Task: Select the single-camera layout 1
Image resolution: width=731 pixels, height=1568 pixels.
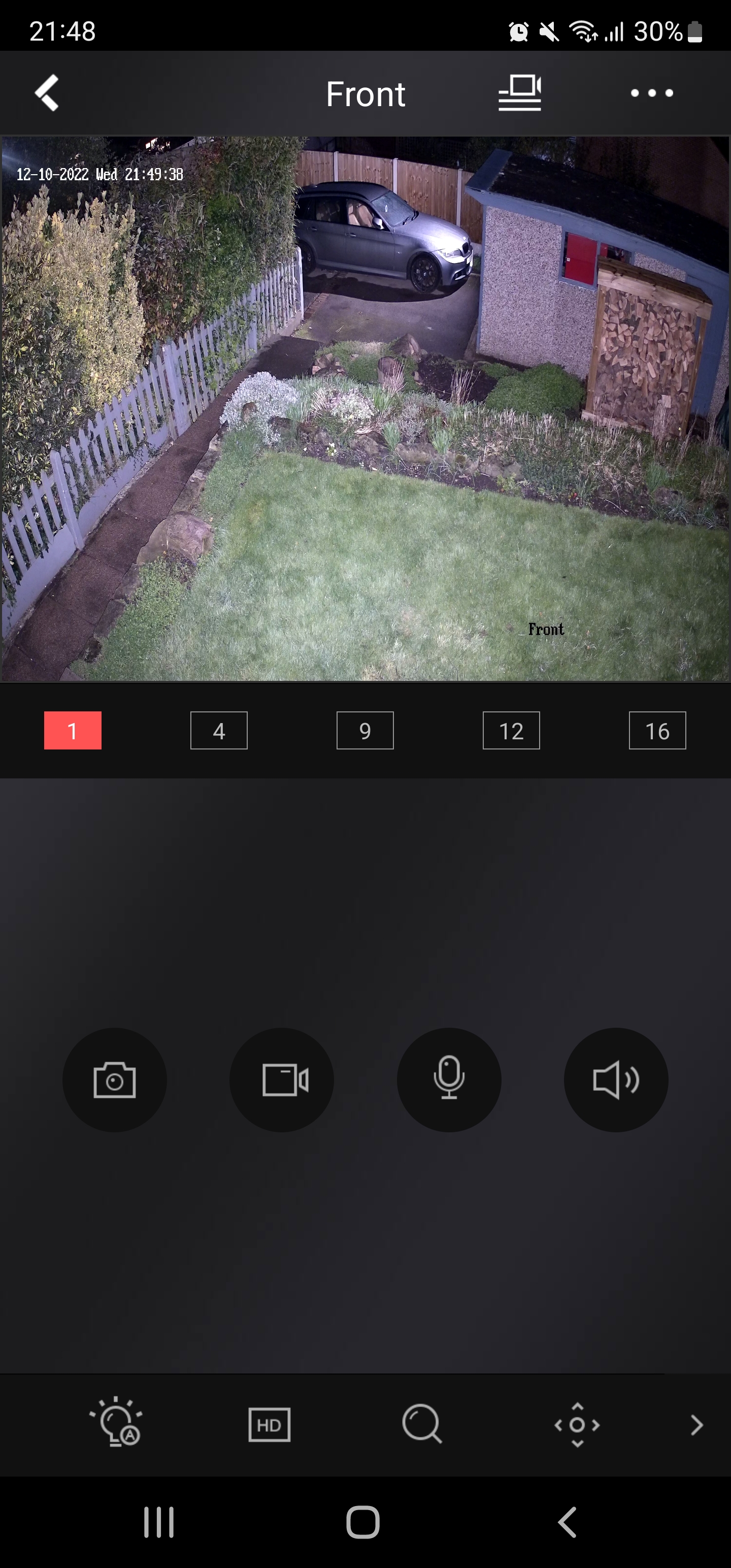Action: [x=73, y=731]
